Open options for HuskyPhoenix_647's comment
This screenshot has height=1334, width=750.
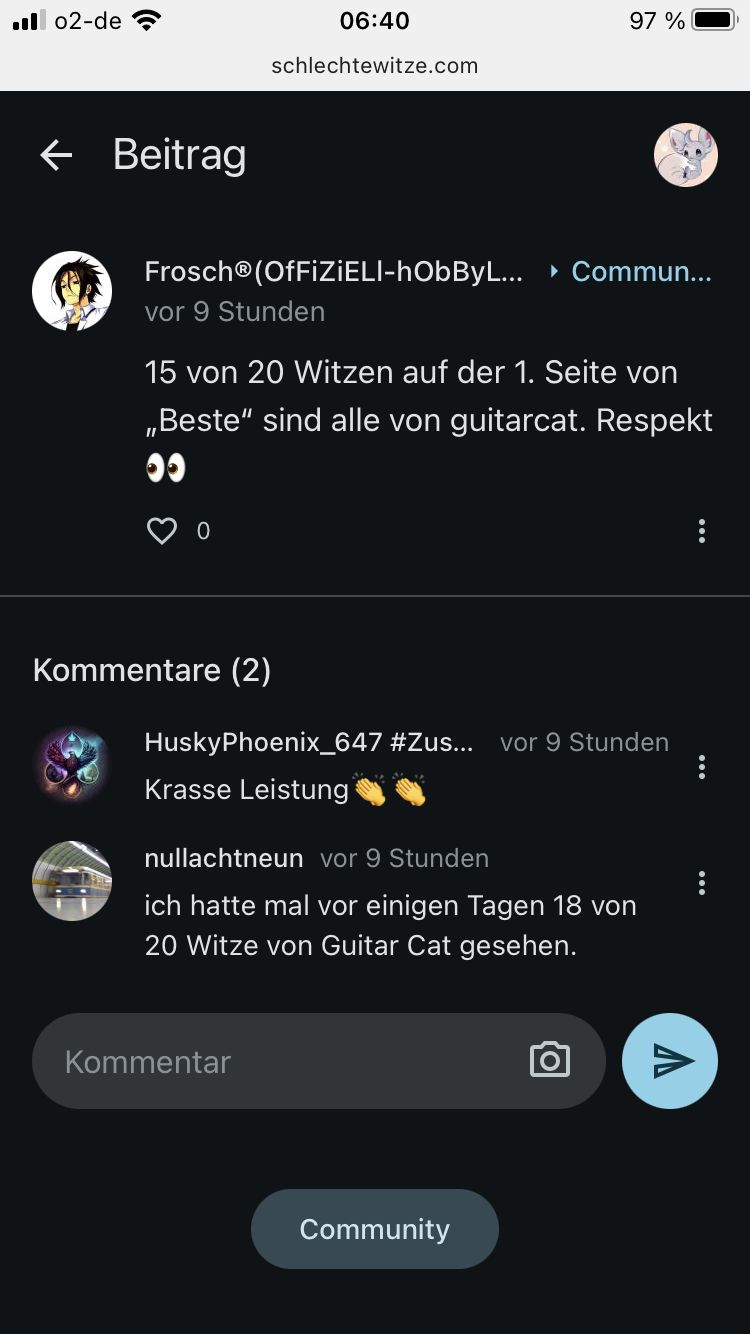tap(702, 767)
